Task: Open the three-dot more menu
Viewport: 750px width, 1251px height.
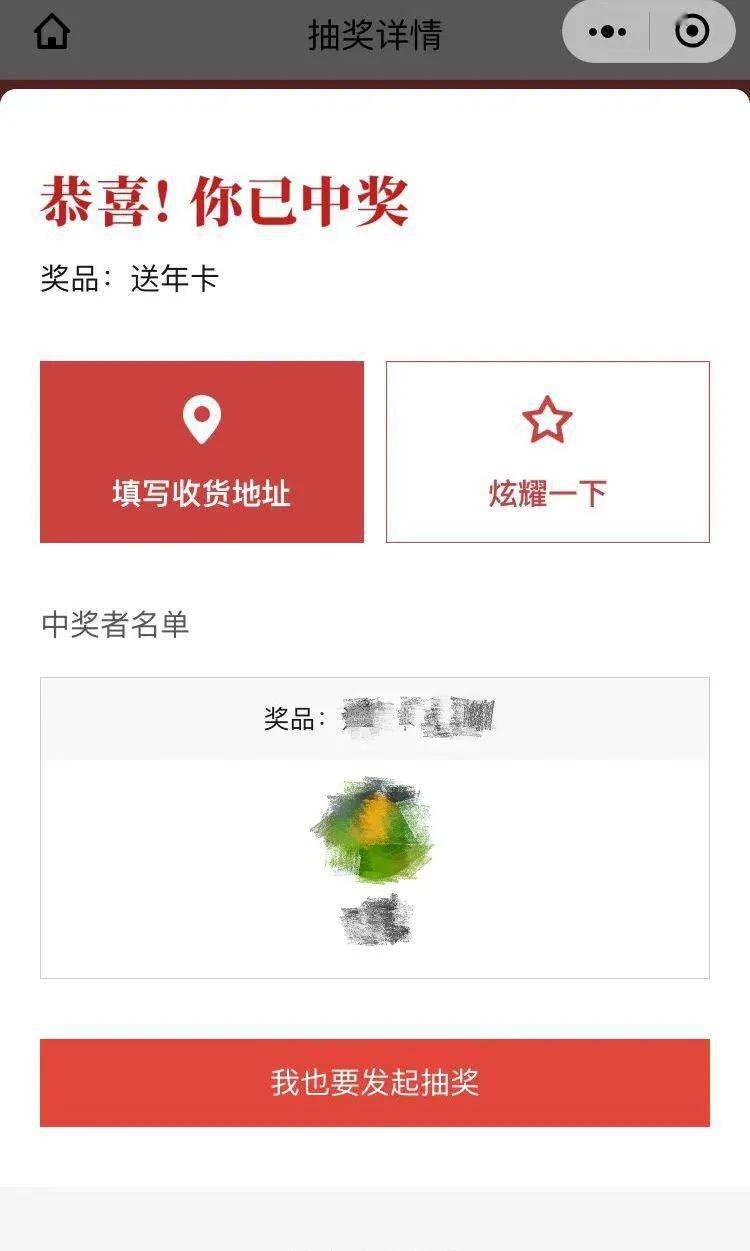Action: (x=607, y=33)
